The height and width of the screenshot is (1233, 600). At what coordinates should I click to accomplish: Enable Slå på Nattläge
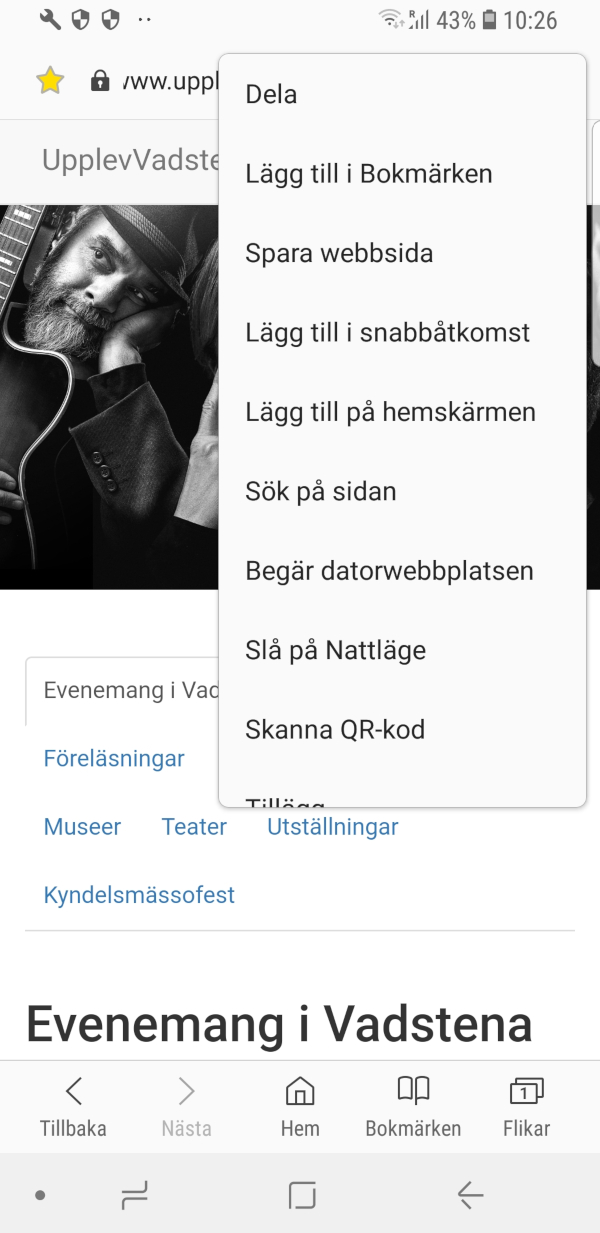(402, 650)
